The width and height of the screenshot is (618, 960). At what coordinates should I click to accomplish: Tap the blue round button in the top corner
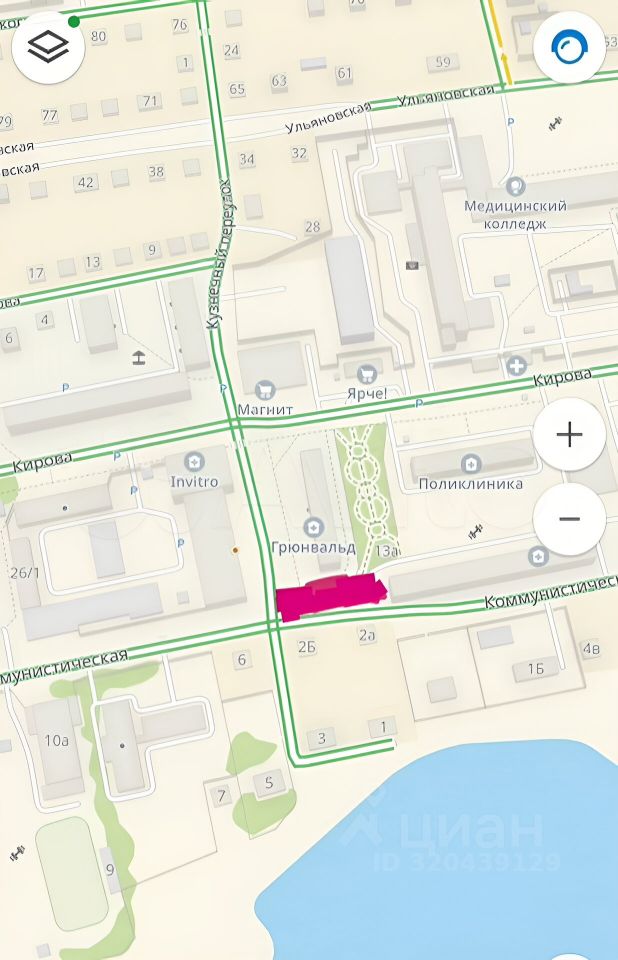click(569, 47)
